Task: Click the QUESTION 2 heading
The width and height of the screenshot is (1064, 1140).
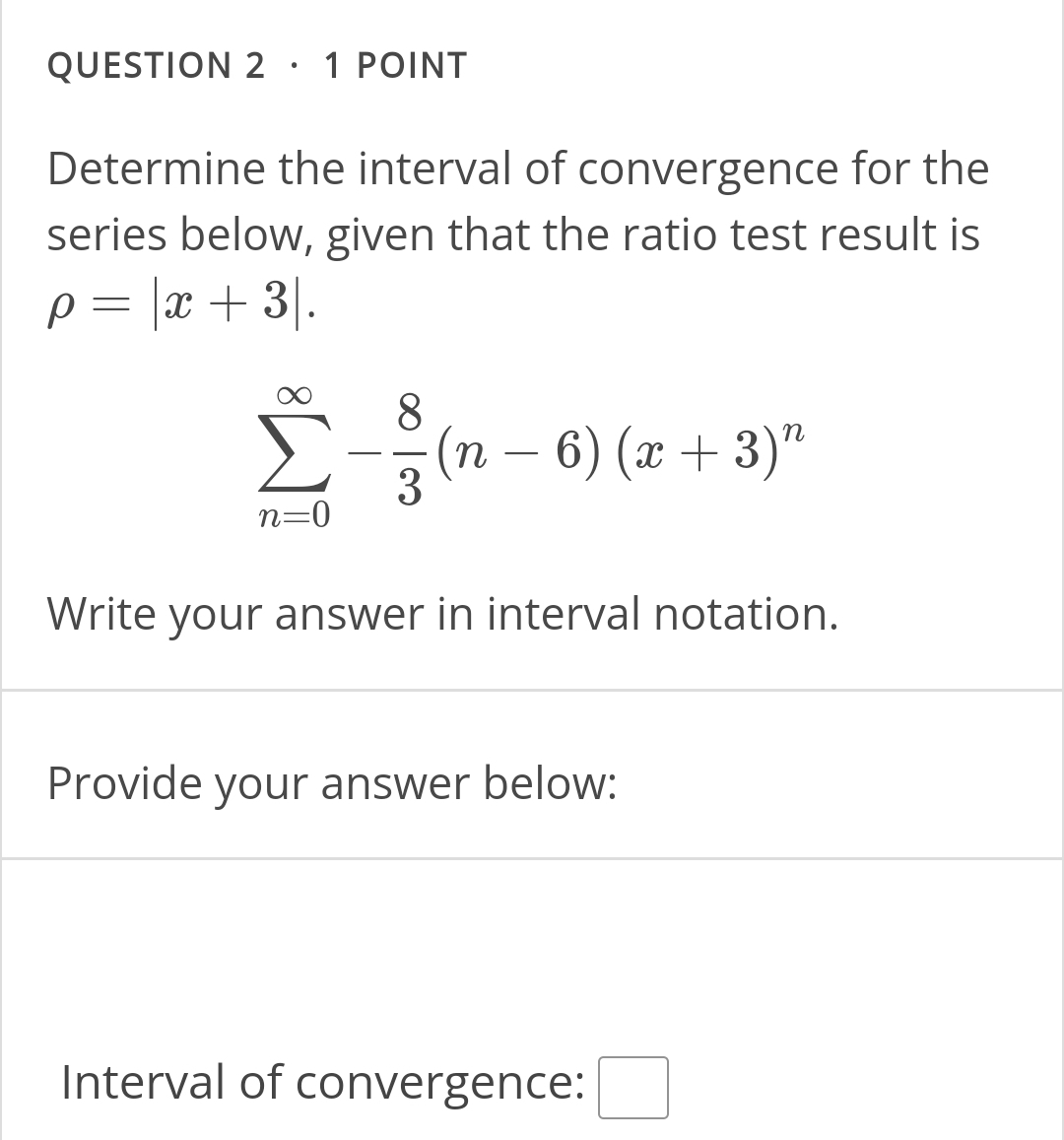Action: click(153, 65)
